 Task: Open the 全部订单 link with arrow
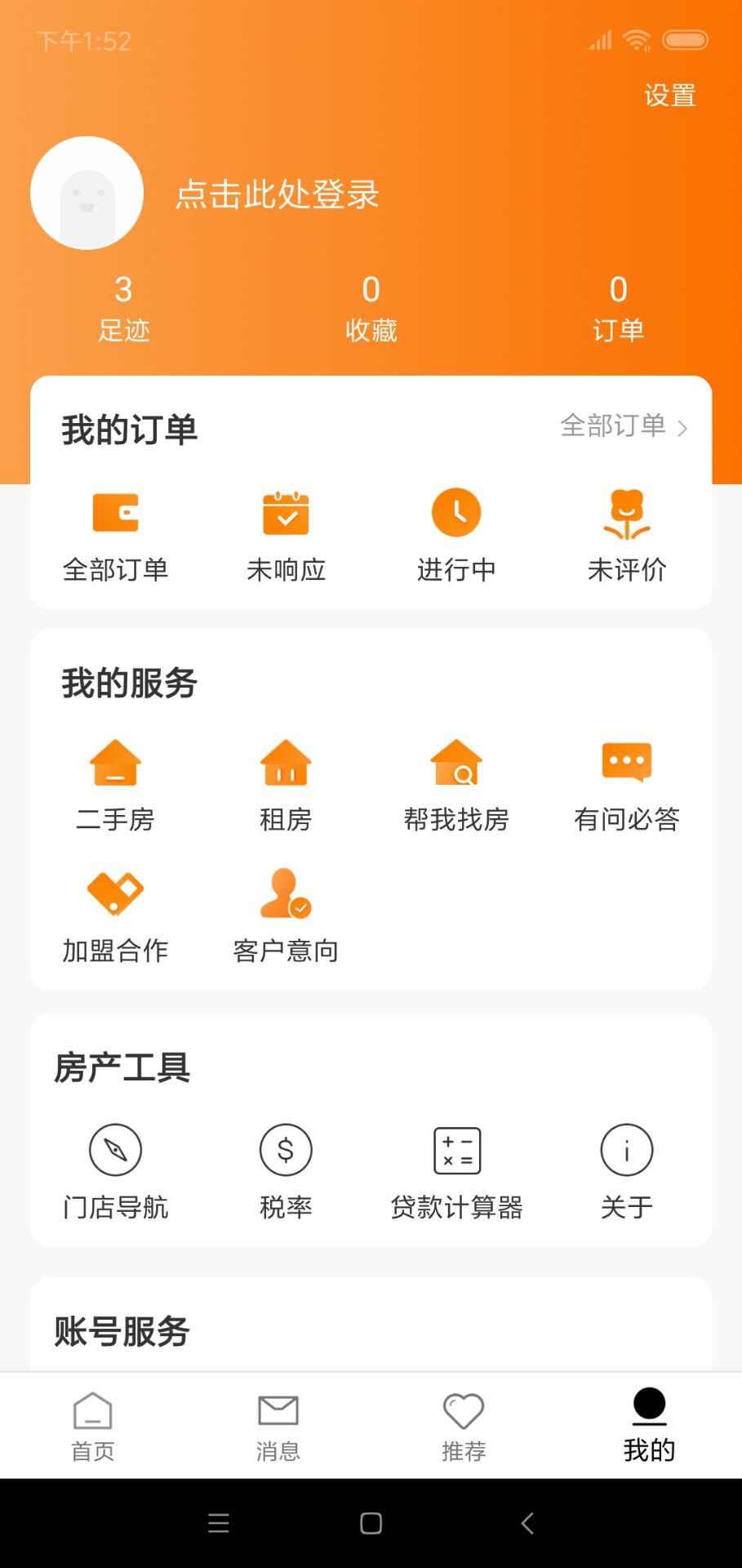click(x=624, y=426)
